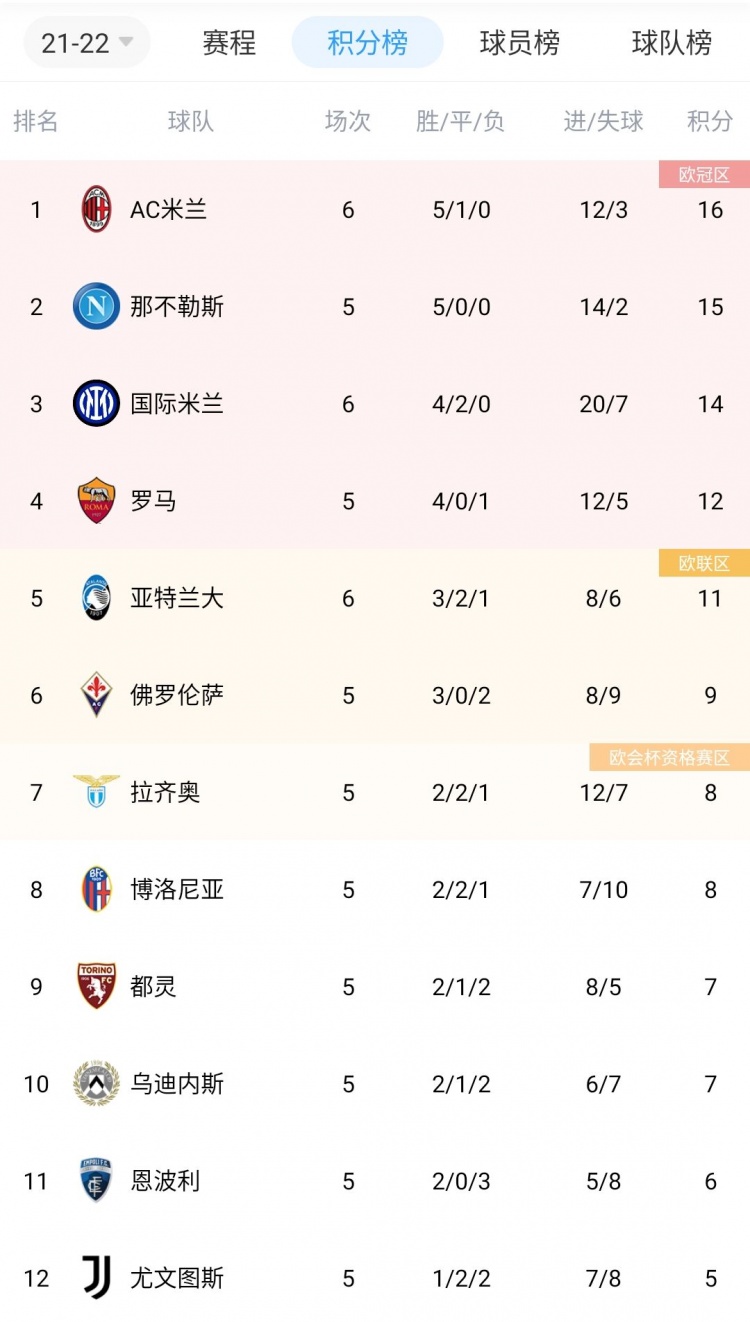Viewport: 750px width, 1322px height.
Task: Select the 积分榜 tab
Action: pos(367,42)
